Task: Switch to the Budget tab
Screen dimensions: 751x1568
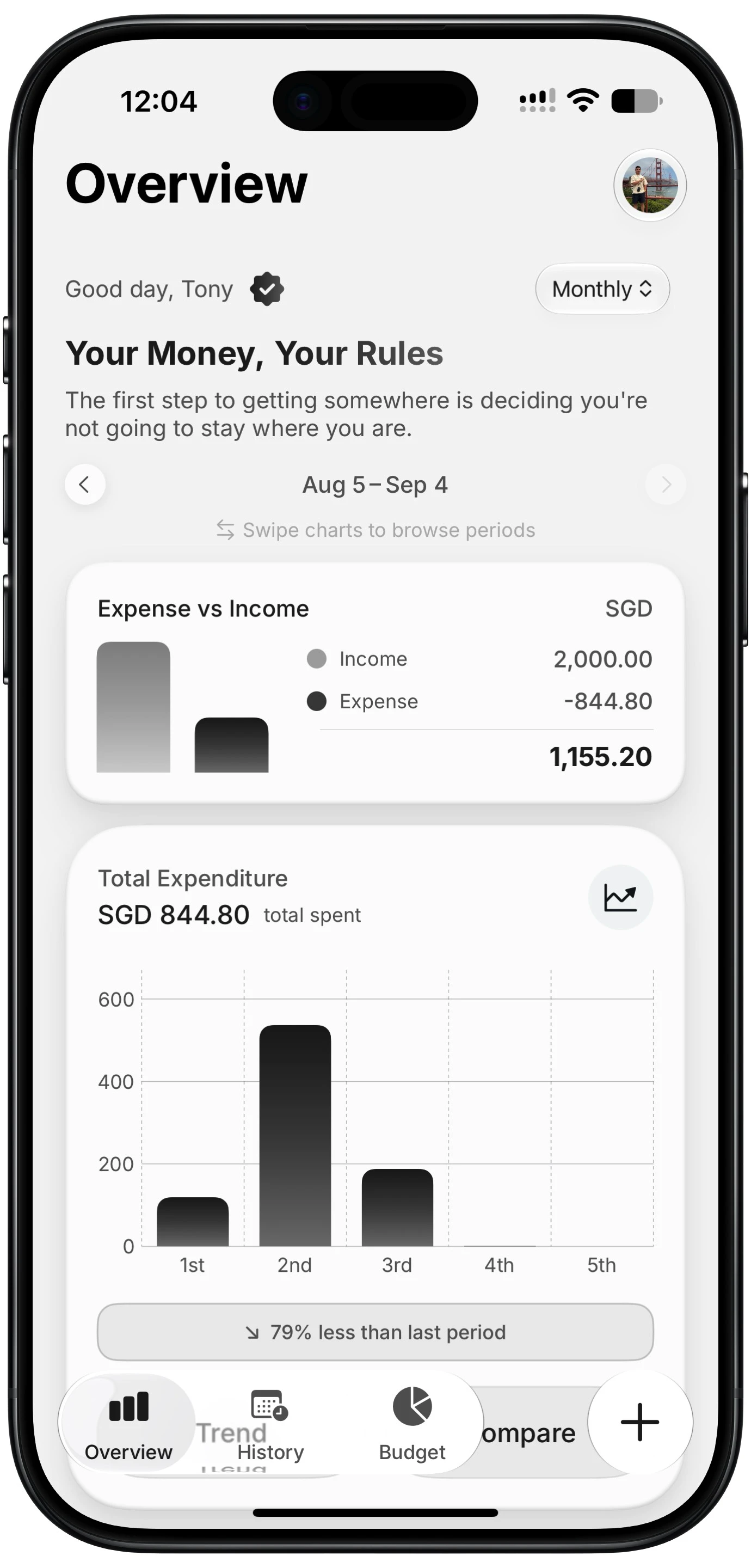Action: 412,1425
